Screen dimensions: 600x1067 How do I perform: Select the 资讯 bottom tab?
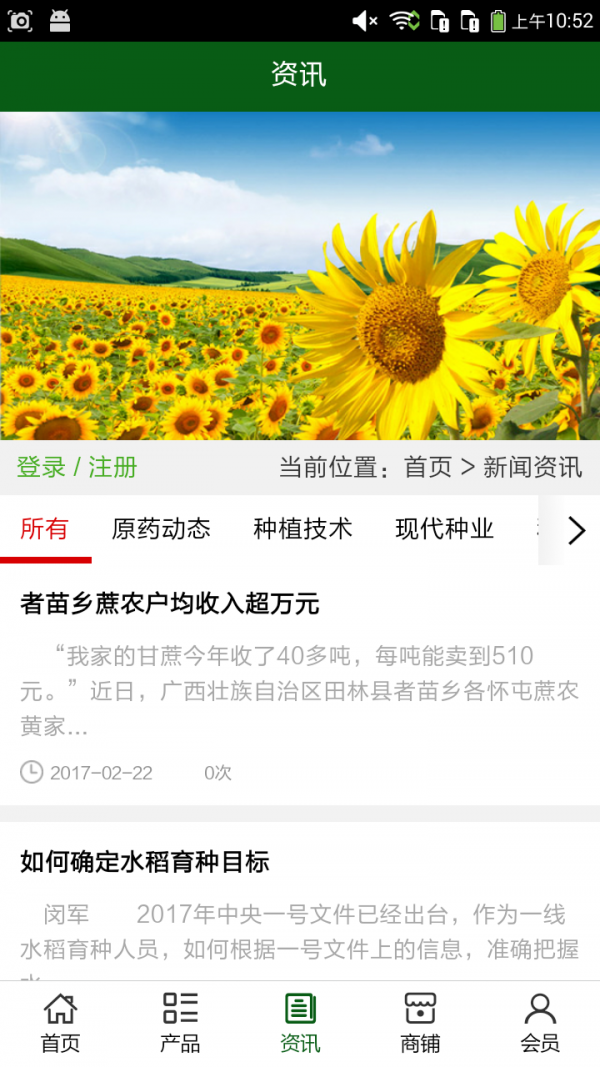tap(300, 1023)
